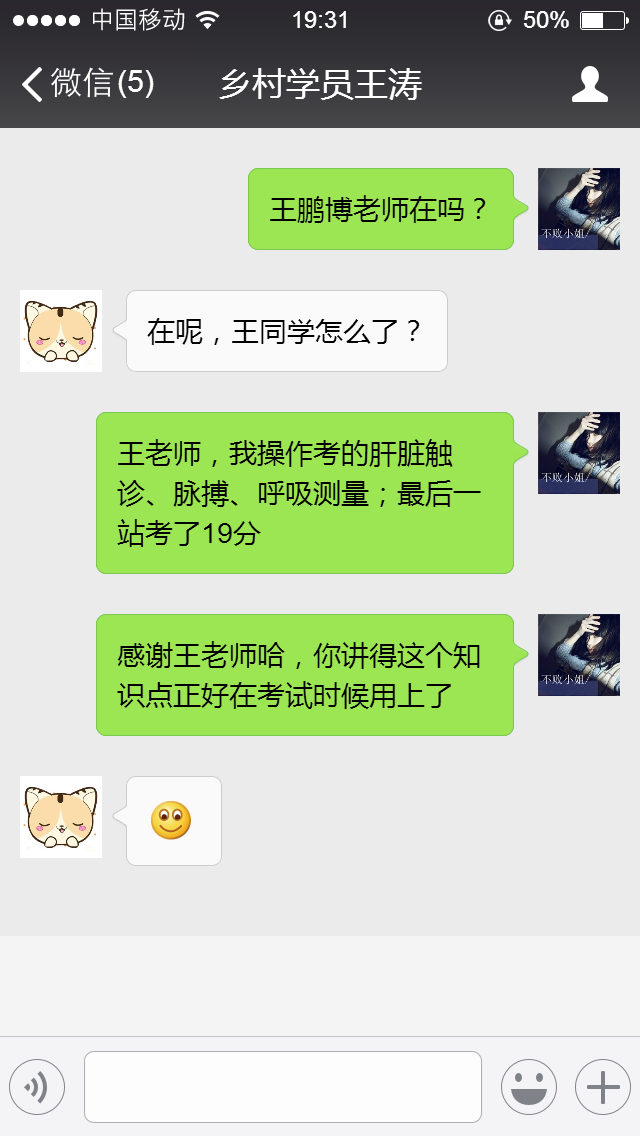Screen dimensions: 640x1136
Task: Open the emoji sticker panel
Action: [528, 1086]
